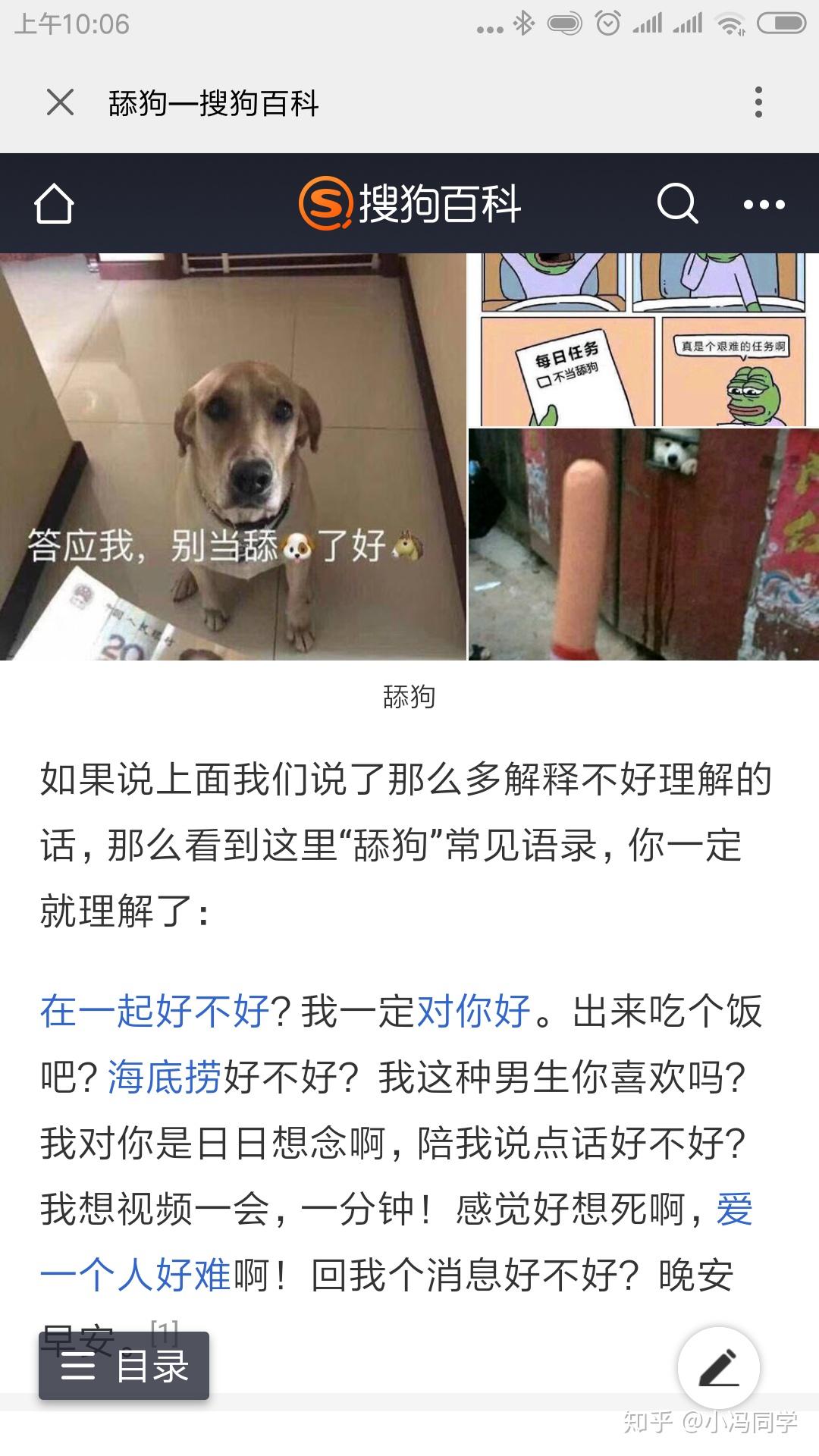Close the 舔狗—搜狗百科 web page

pyautogui.click(x=60, y=102)
